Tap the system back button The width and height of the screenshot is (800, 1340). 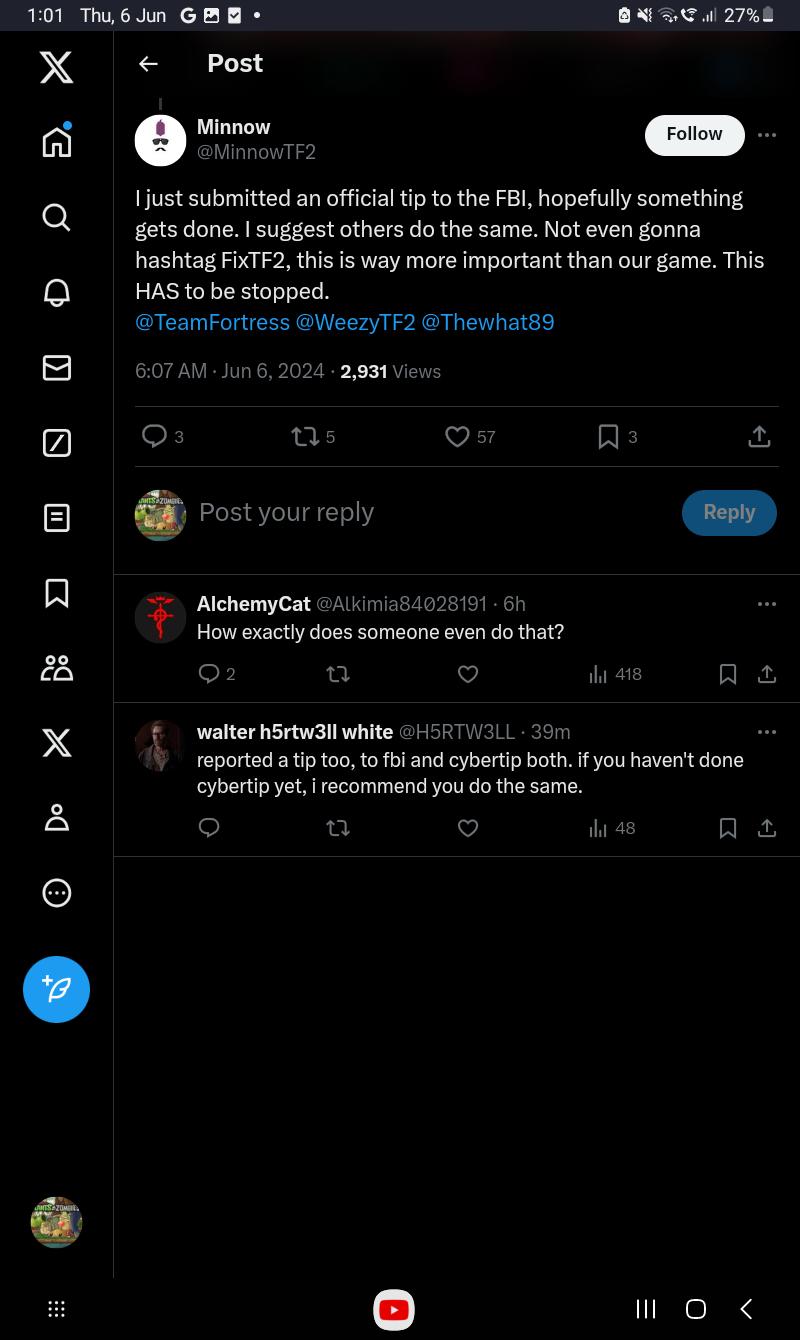(x=746, y=1309)
